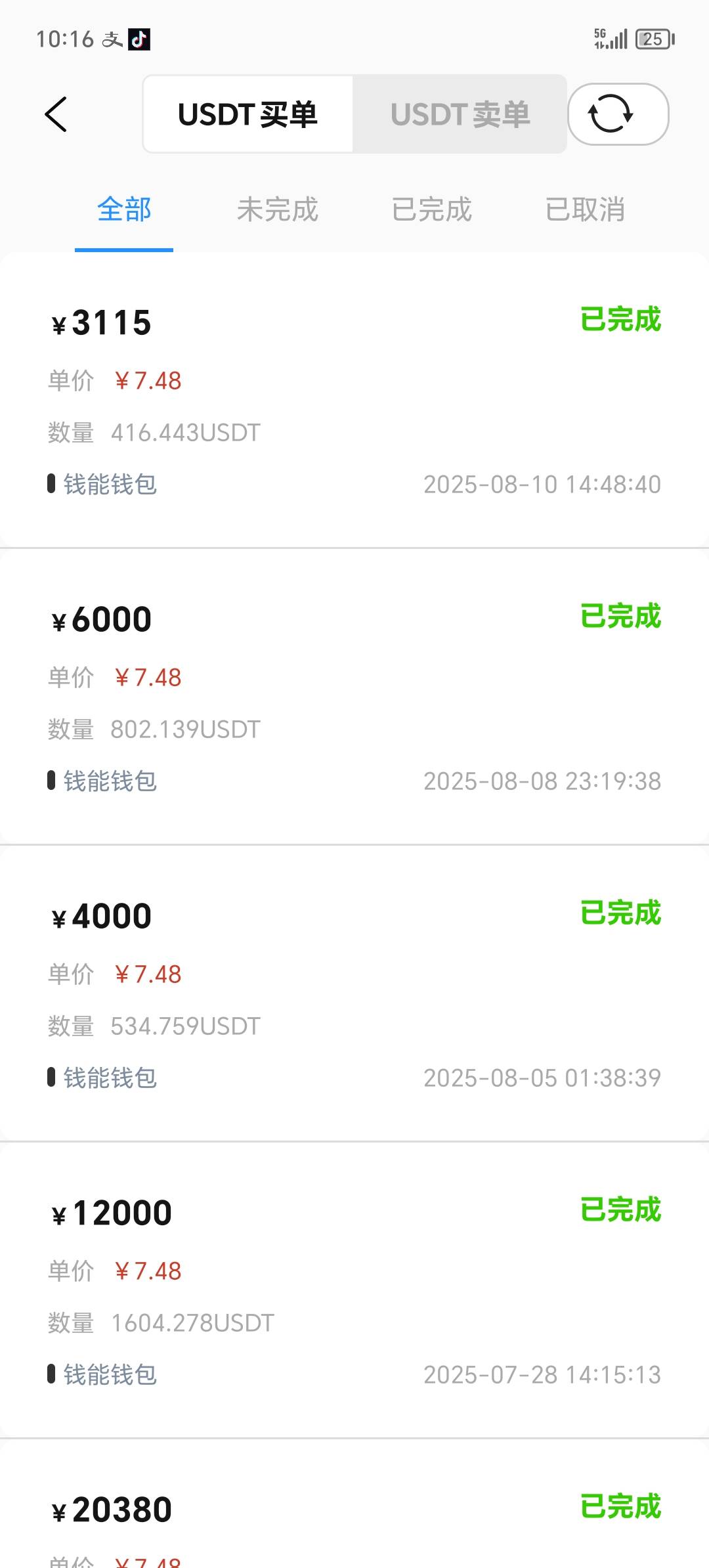Select the 全部 filter tab
Image resolution: width=709 pixels, height=1568 pixels.
[x=124, y=210]
